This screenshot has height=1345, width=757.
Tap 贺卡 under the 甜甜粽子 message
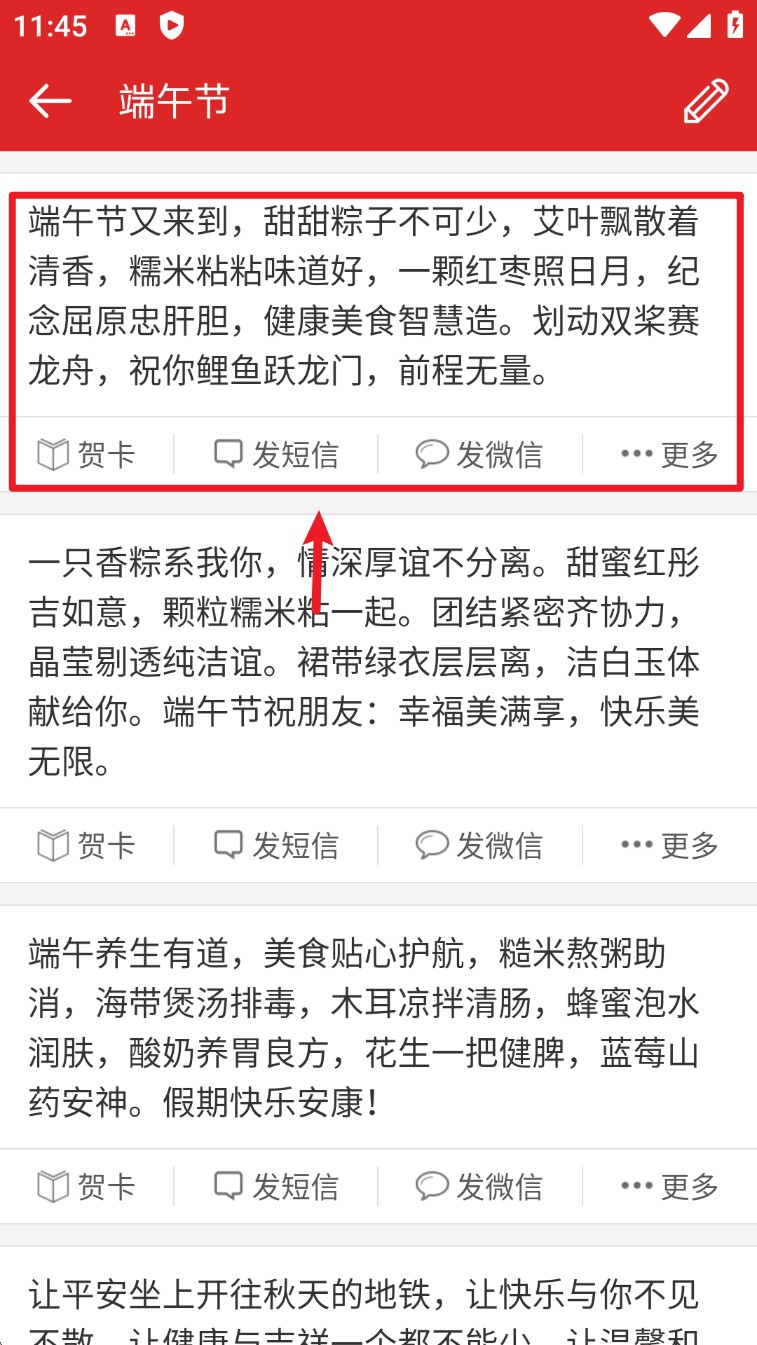click(87, 455)
